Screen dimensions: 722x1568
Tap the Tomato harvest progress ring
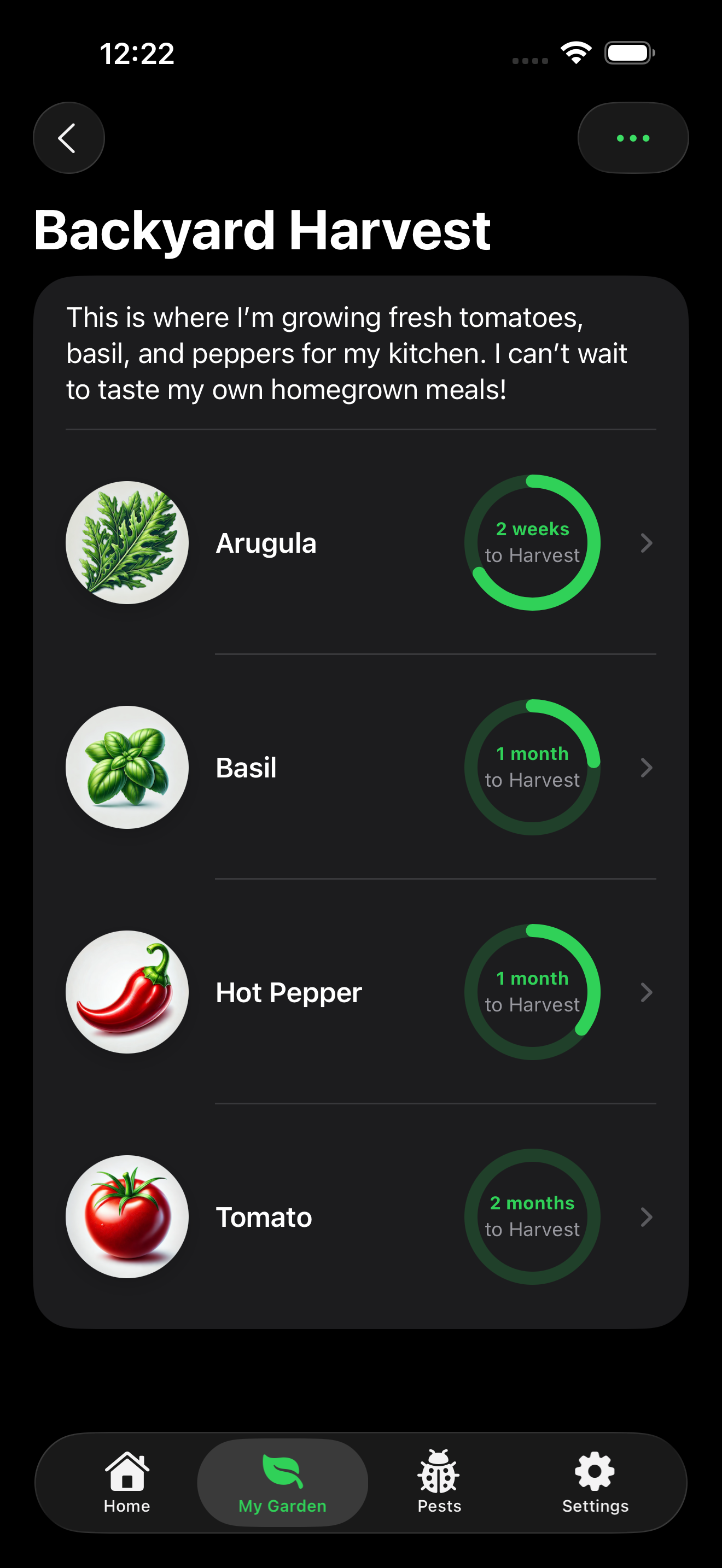coord(532,1218)
